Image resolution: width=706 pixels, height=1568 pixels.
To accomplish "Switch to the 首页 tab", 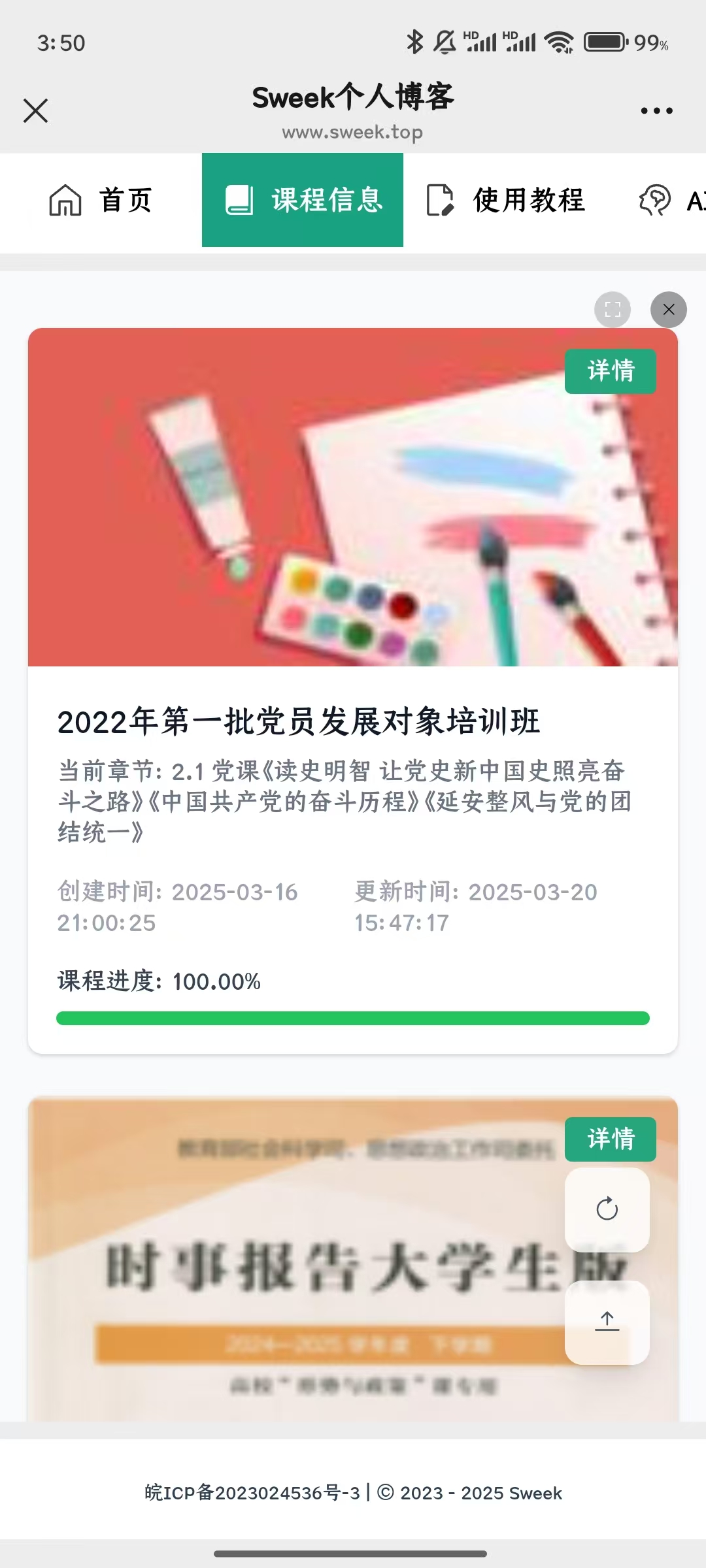I will click(x=101, y=200).
